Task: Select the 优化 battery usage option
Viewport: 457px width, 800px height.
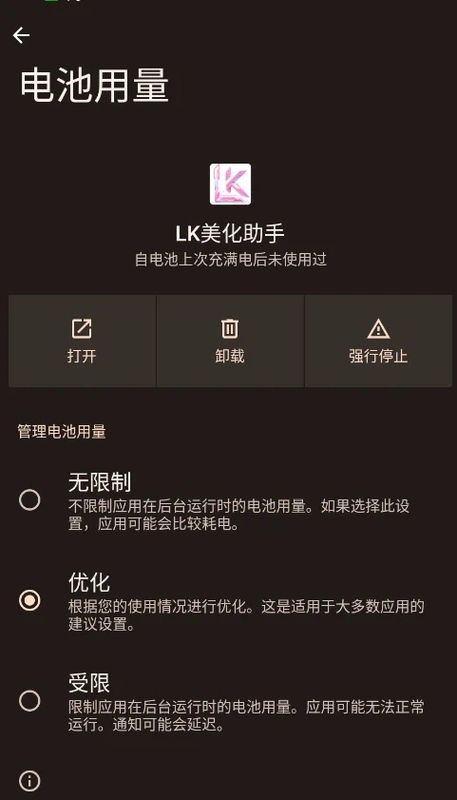Action: tap(228, 601)
